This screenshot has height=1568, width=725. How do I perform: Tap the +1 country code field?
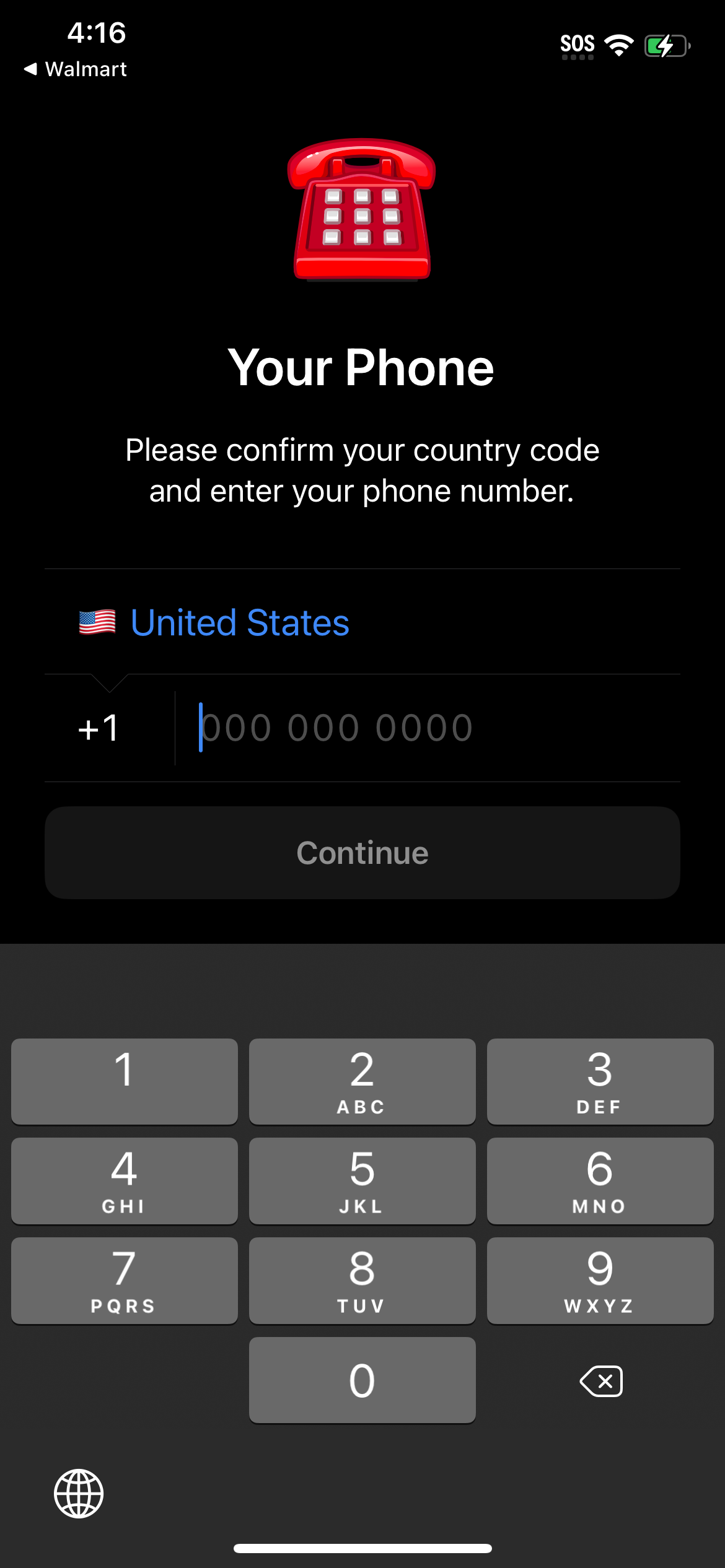click(99, 729)
